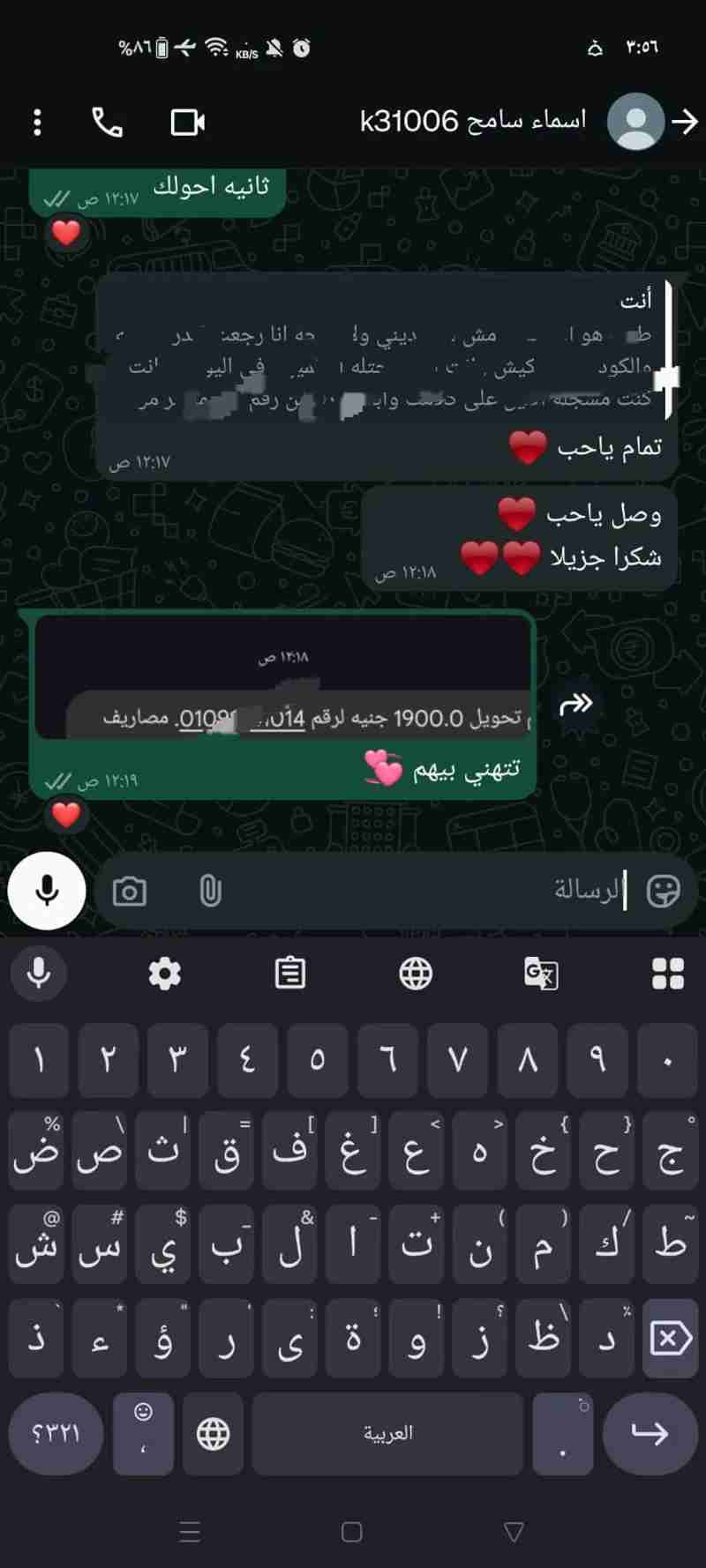Open the keyboard clipboard
Screen dimensions: 706x1568
(290, 974)
